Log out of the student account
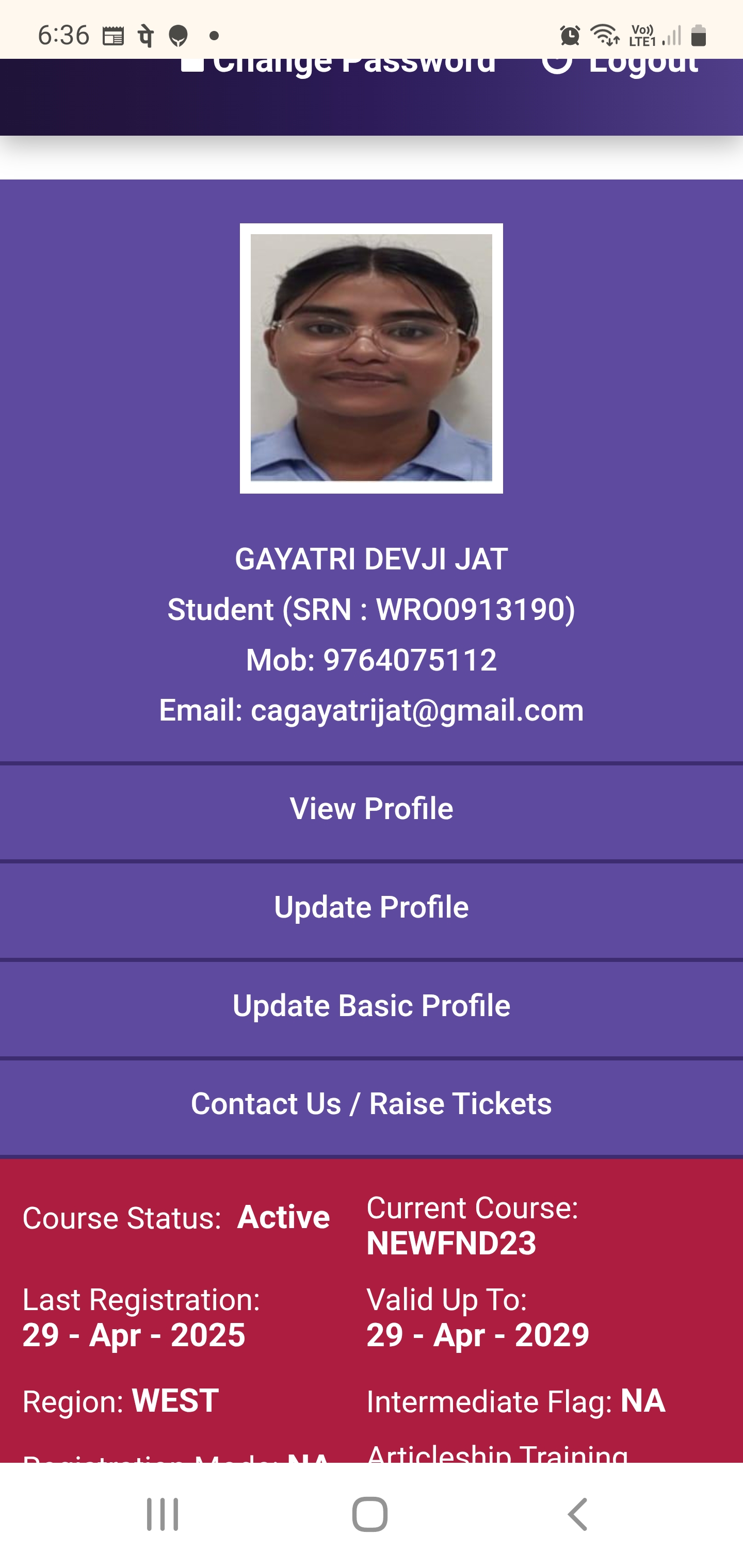This screenshot has width=743, height=1568. pos(621,66)
